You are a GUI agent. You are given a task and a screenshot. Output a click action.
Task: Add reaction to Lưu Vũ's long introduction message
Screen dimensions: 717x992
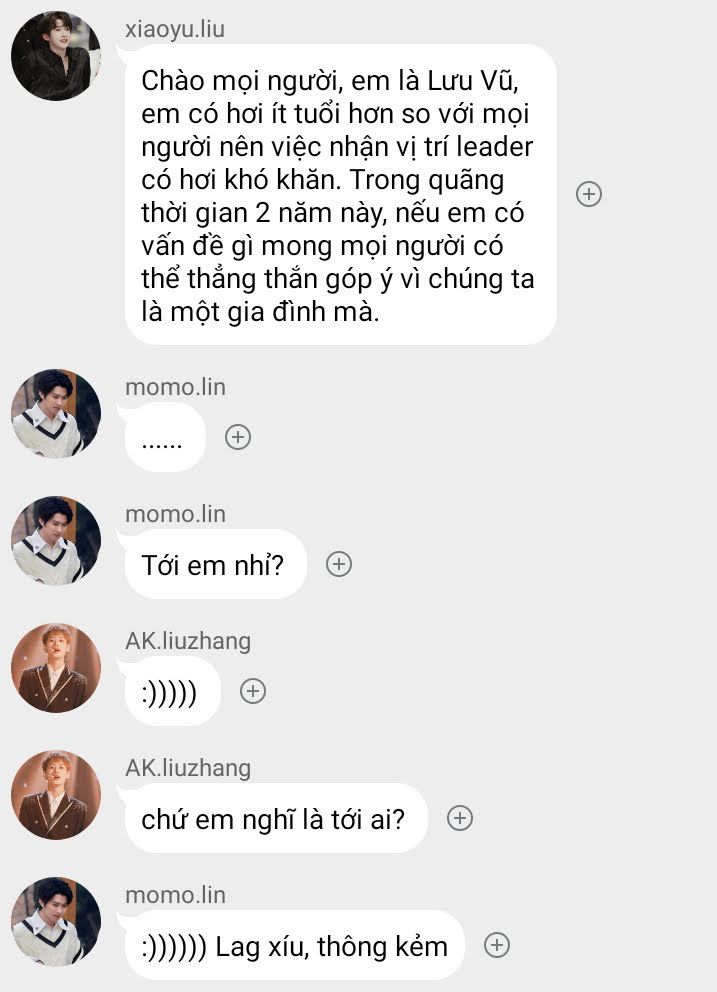[x=589, y=194]
